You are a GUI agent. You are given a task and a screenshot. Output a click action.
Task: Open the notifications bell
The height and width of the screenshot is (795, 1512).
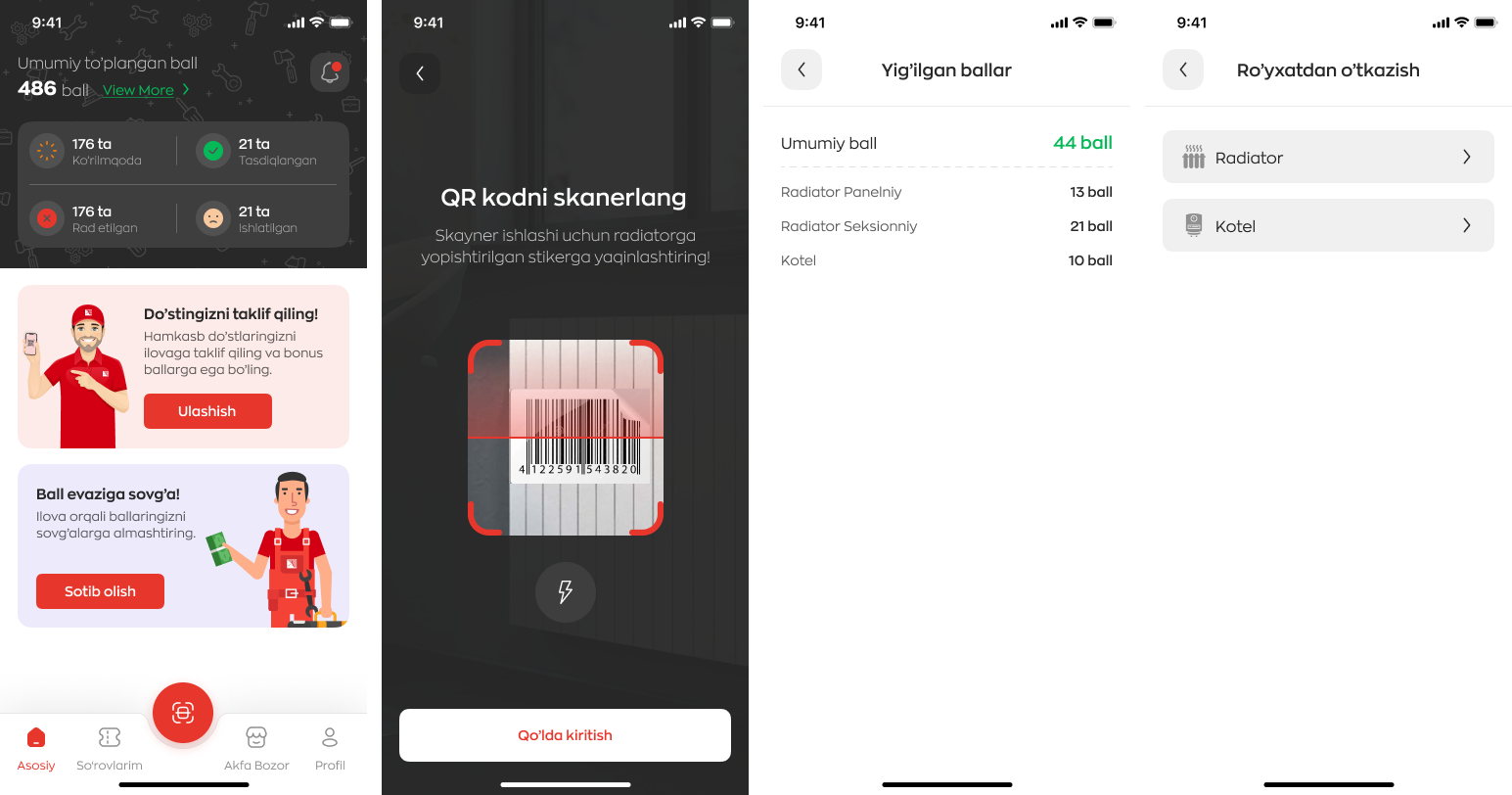[330, 72]
